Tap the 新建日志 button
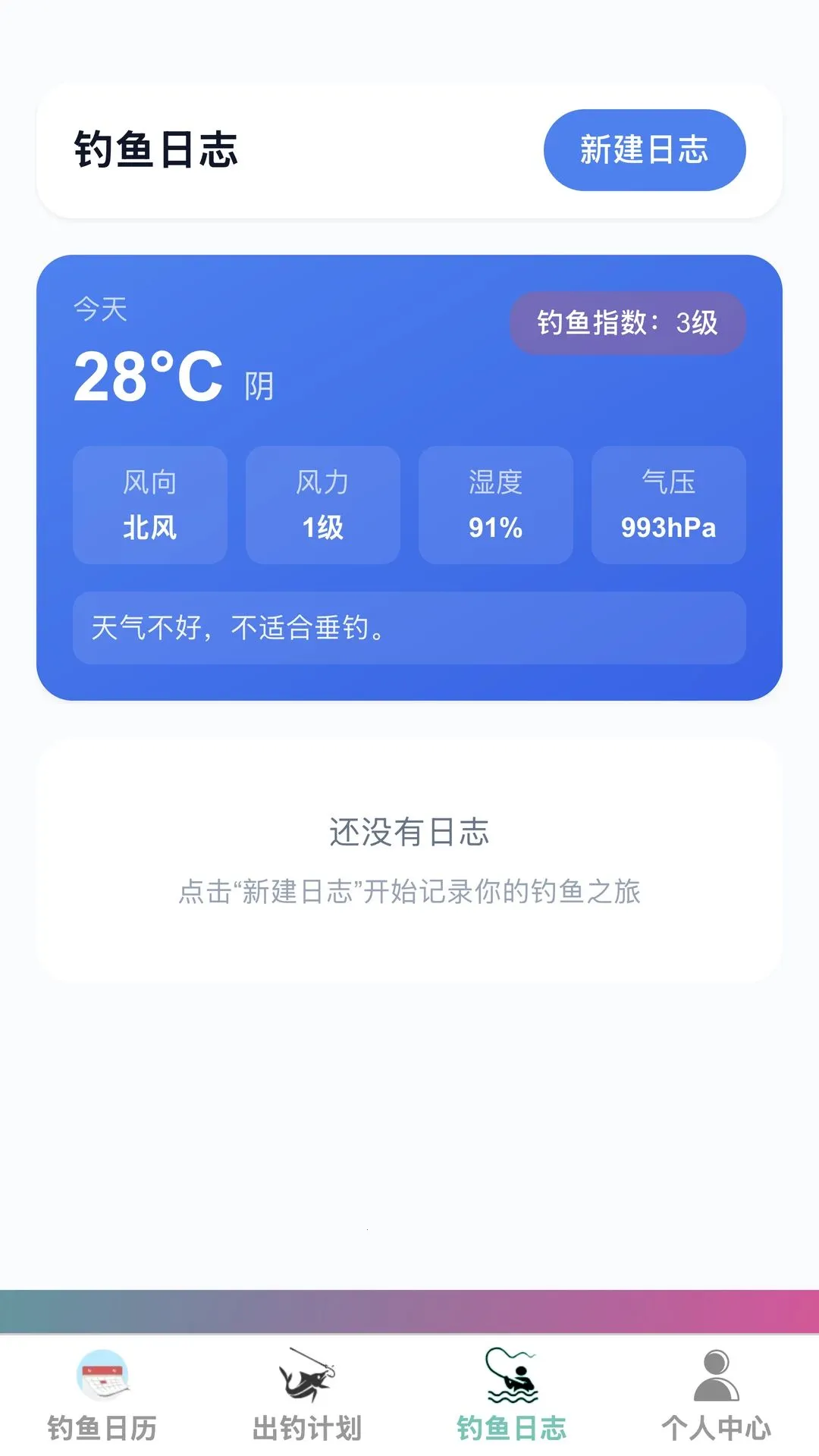 click(x=645, y=150)
